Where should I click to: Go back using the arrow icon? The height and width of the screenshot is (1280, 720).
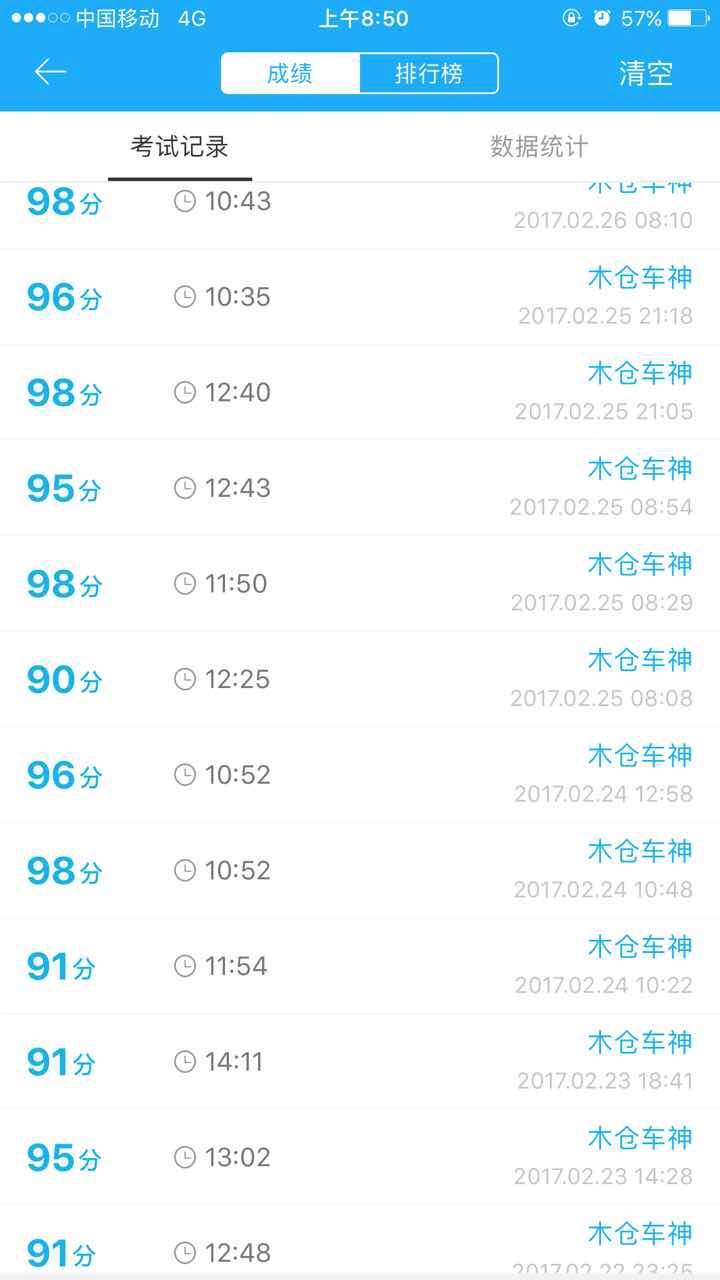tap(50, 72)
